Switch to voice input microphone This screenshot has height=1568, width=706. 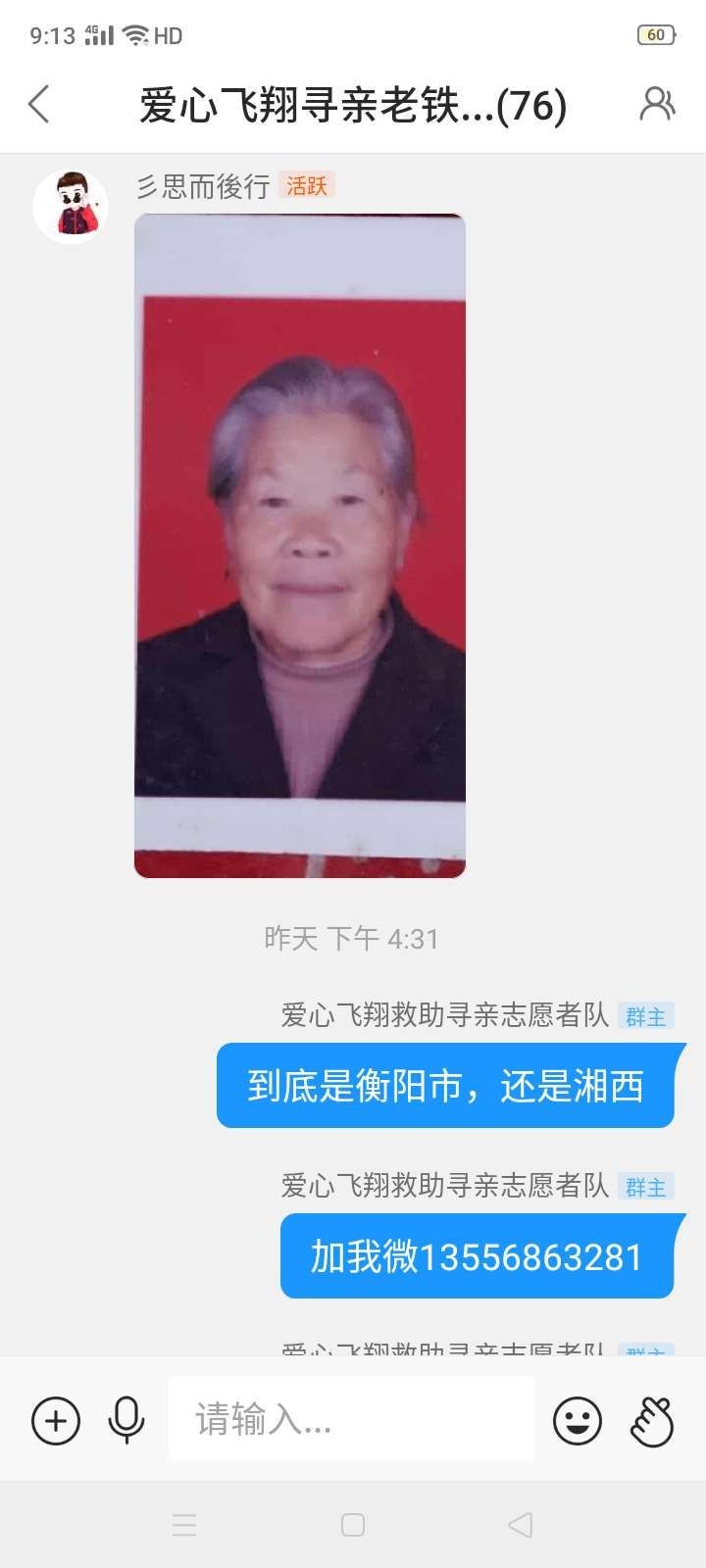(x=126, y=1420)
